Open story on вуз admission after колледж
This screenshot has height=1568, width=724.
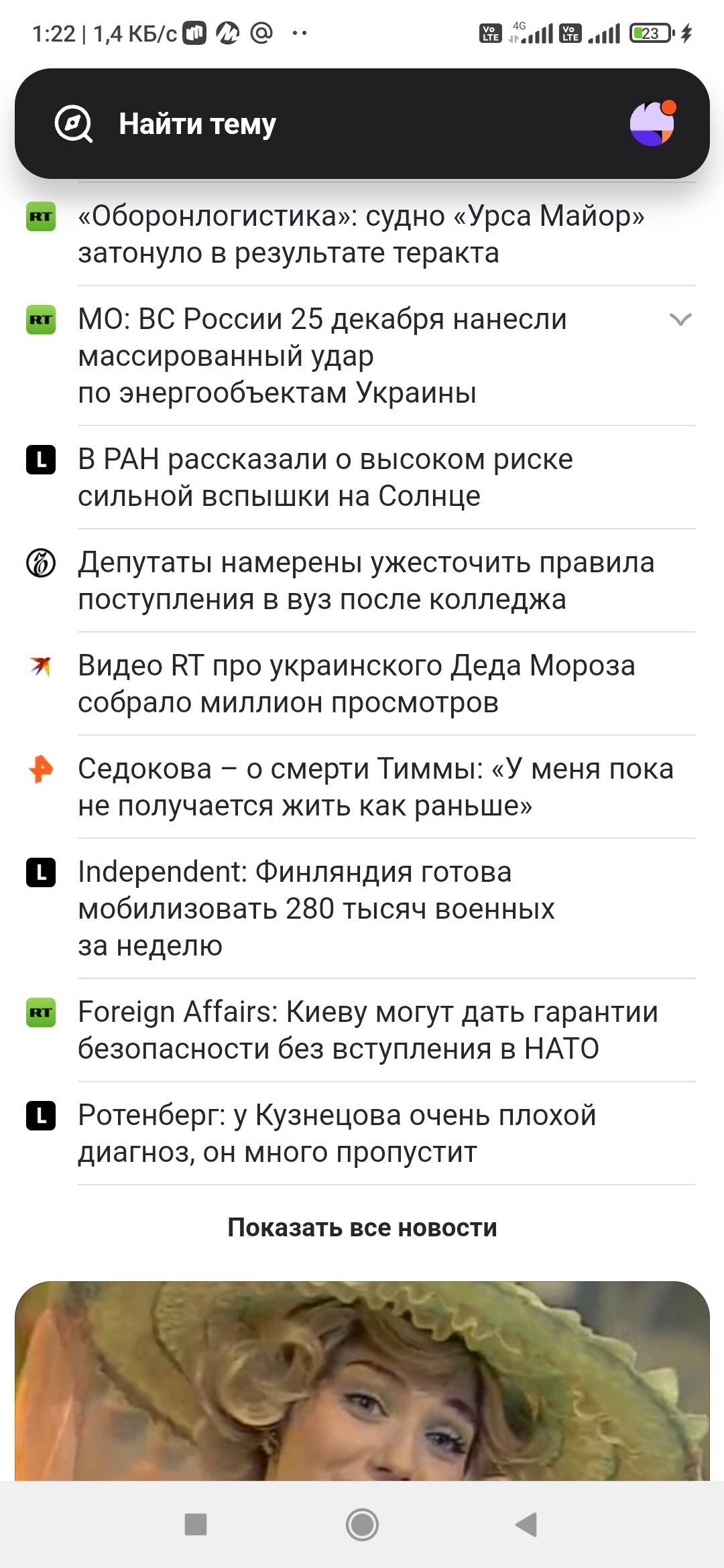click(x=366, y=581)
